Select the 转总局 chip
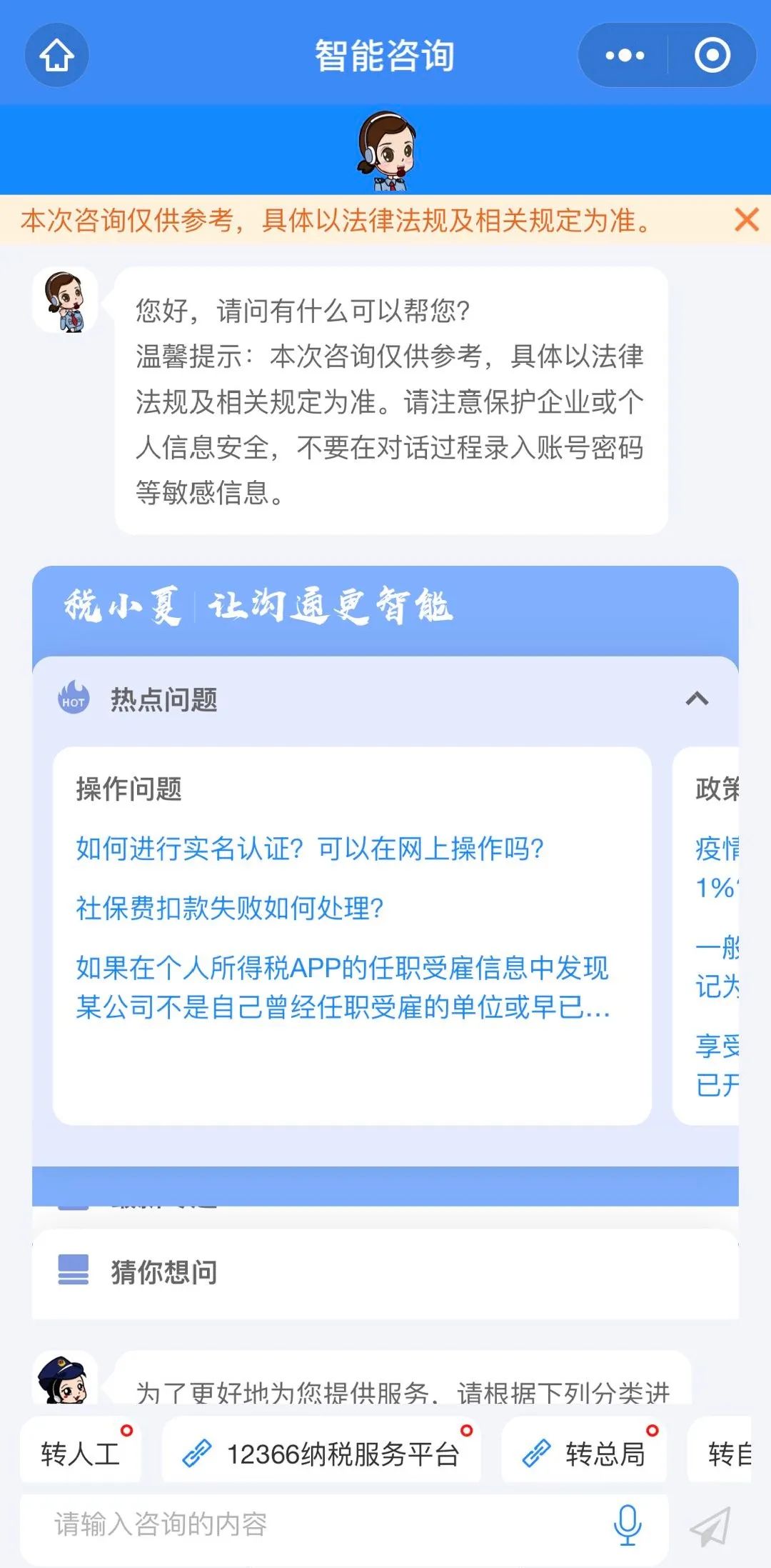The height and width of the screenshot is (1568, 771). [584, 1454]
